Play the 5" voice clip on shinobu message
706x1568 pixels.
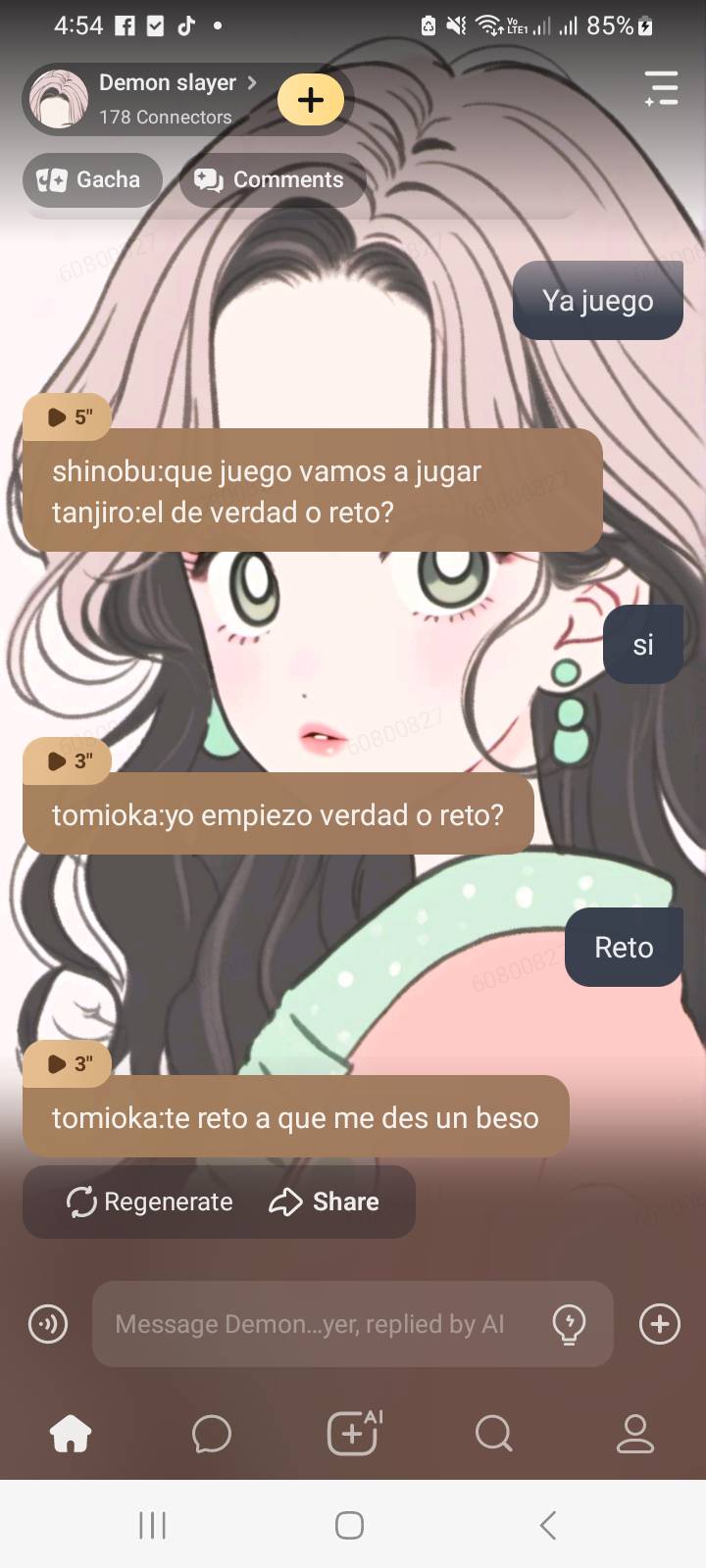click(x=68, y=417)
